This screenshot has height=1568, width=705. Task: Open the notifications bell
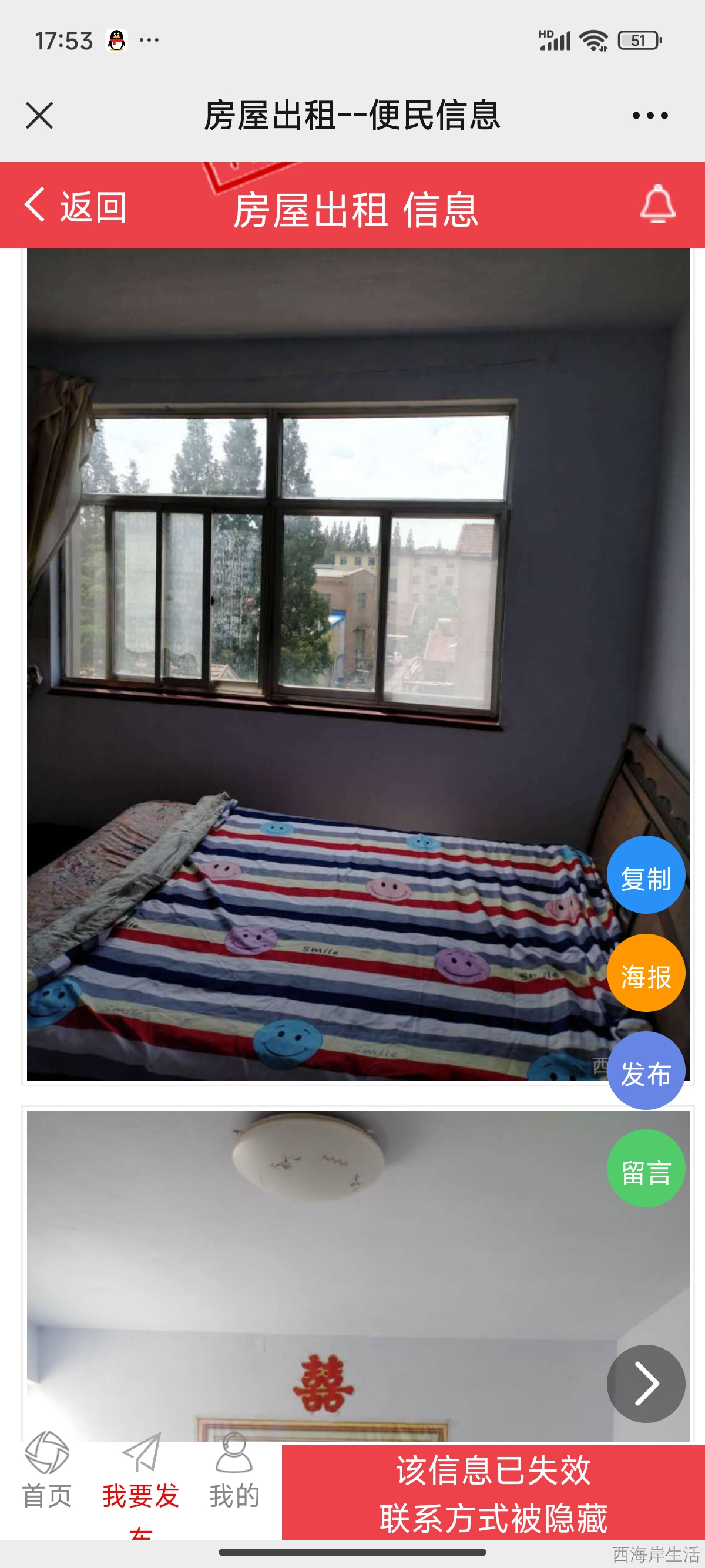[657, 204]
